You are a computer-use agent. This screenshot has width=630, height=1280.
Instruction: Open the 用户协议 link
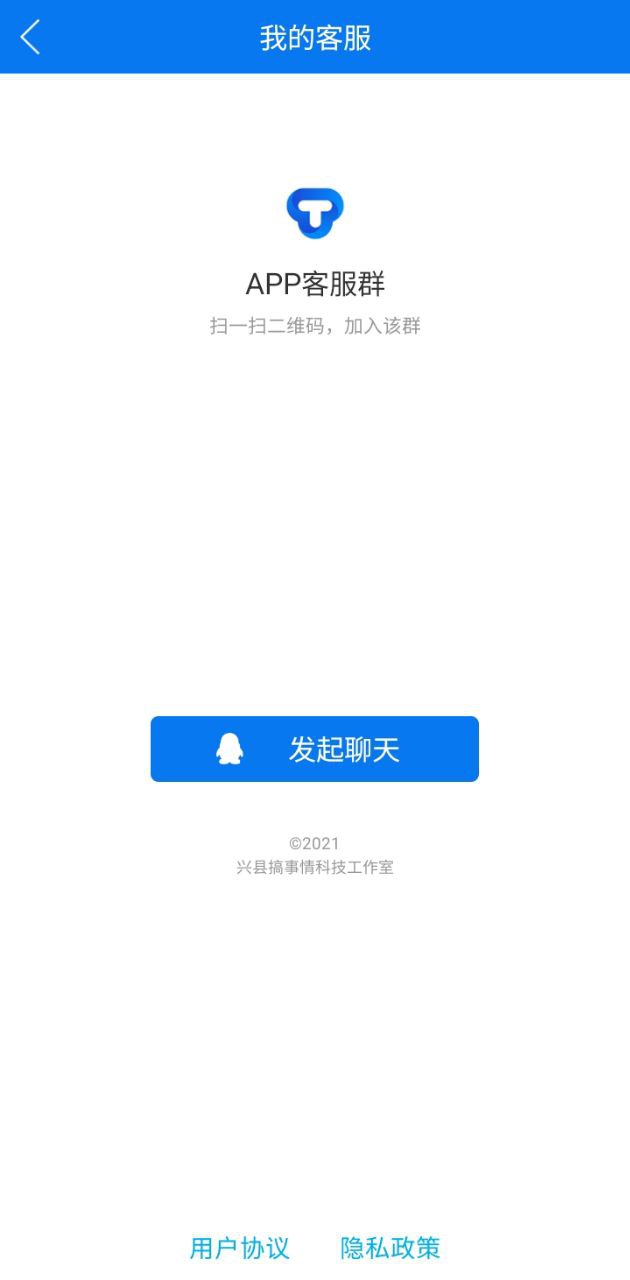pyautogui.click(x=240, y=1248)
